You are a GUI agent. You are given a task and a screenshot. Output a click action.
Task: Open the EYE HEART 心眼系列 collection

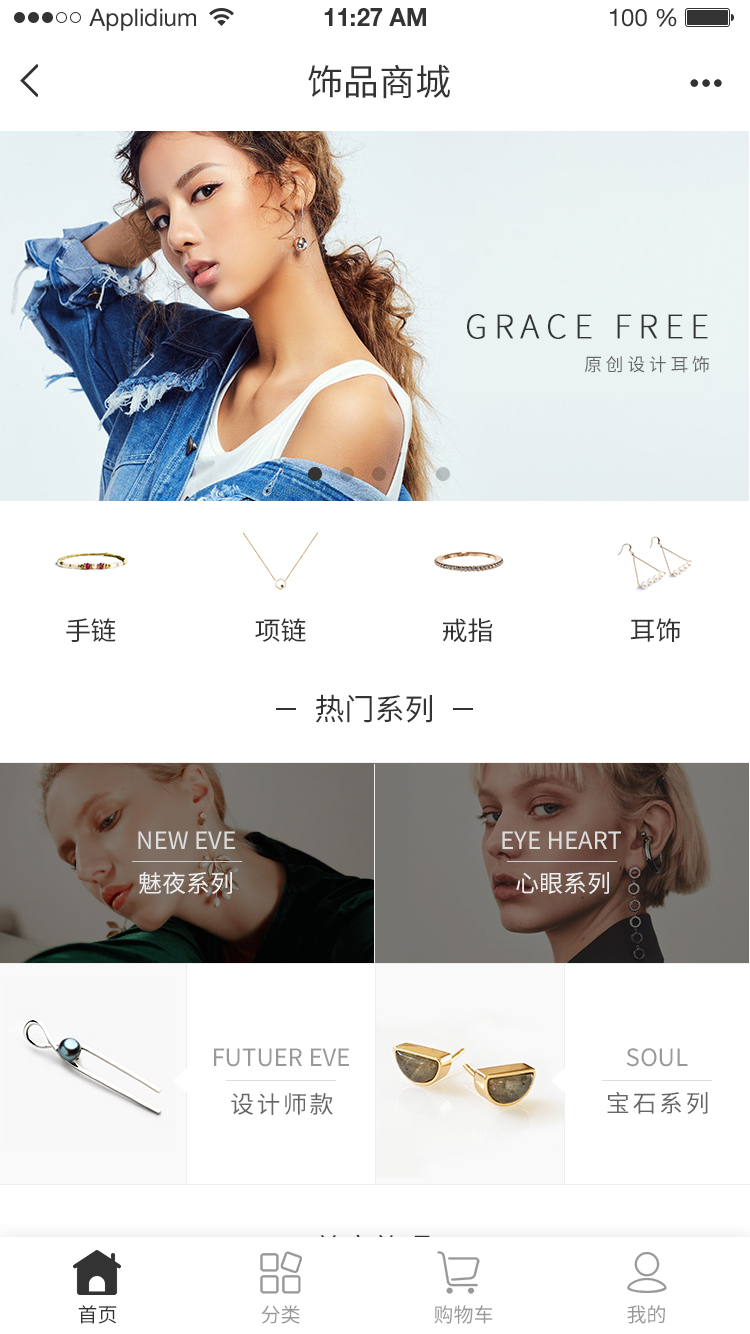point(562,863)
